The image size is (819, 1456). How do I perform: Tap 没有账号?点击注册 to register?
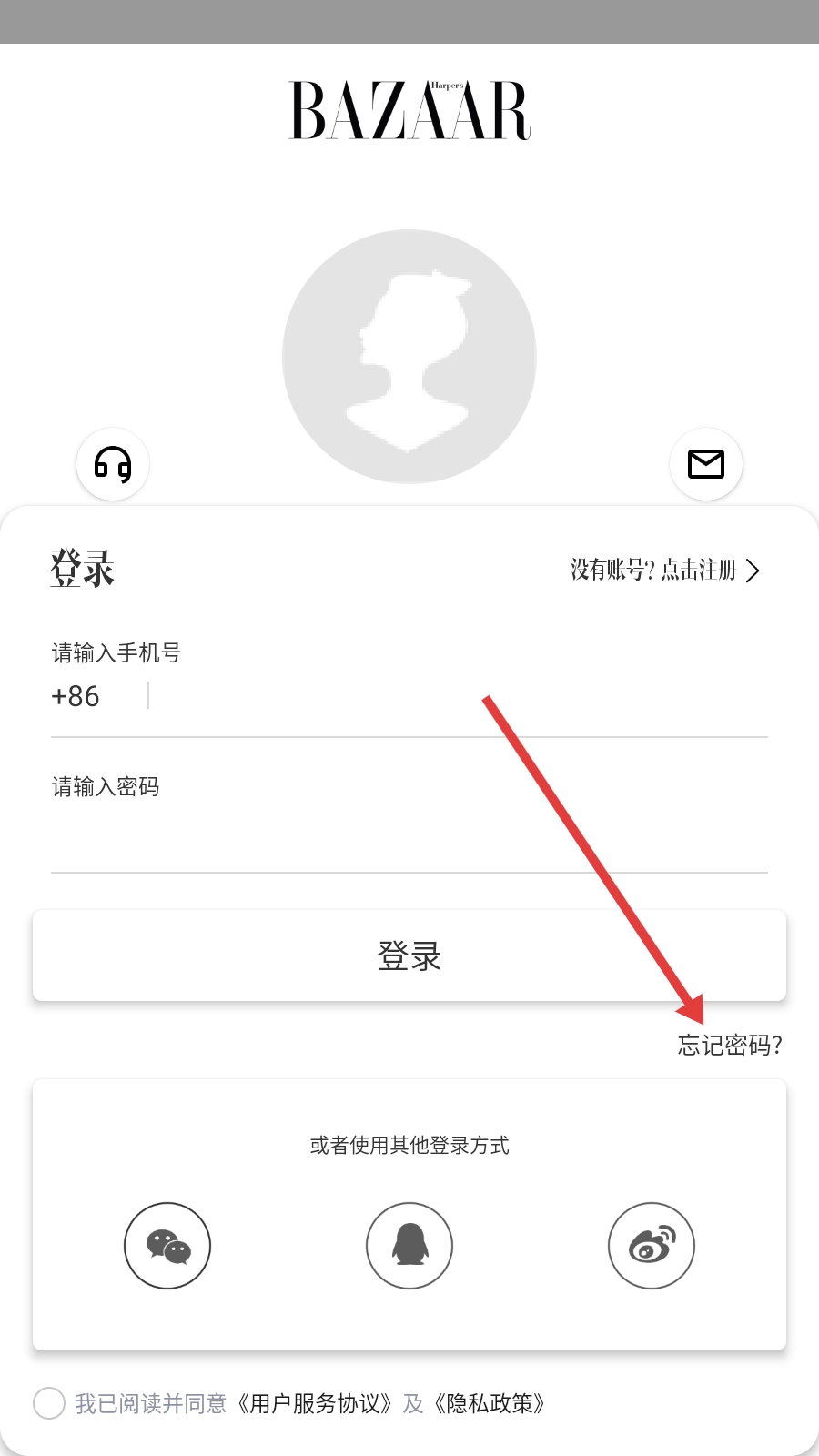pos(664,571)
